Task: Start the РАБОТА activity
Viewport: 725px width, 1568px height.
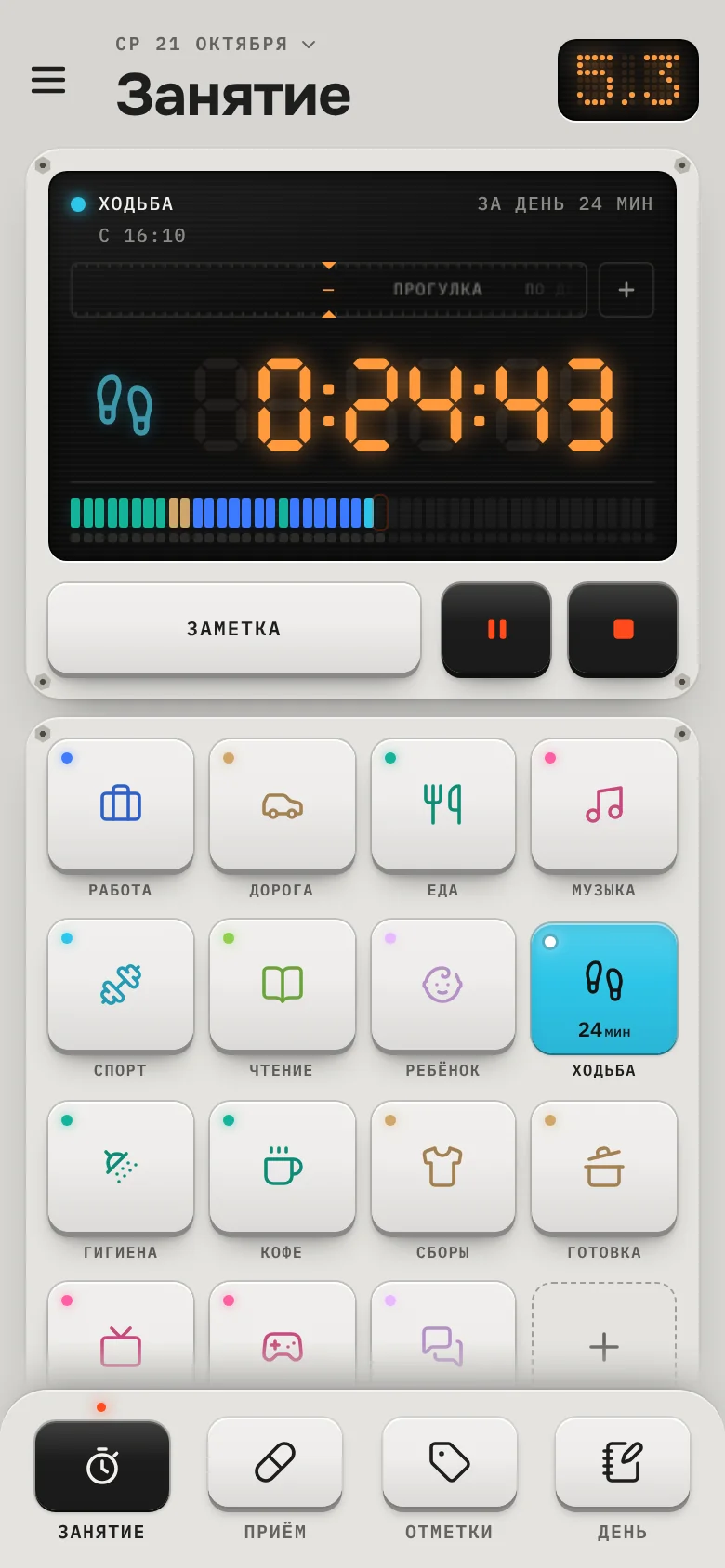Action: tap(121, 805)
